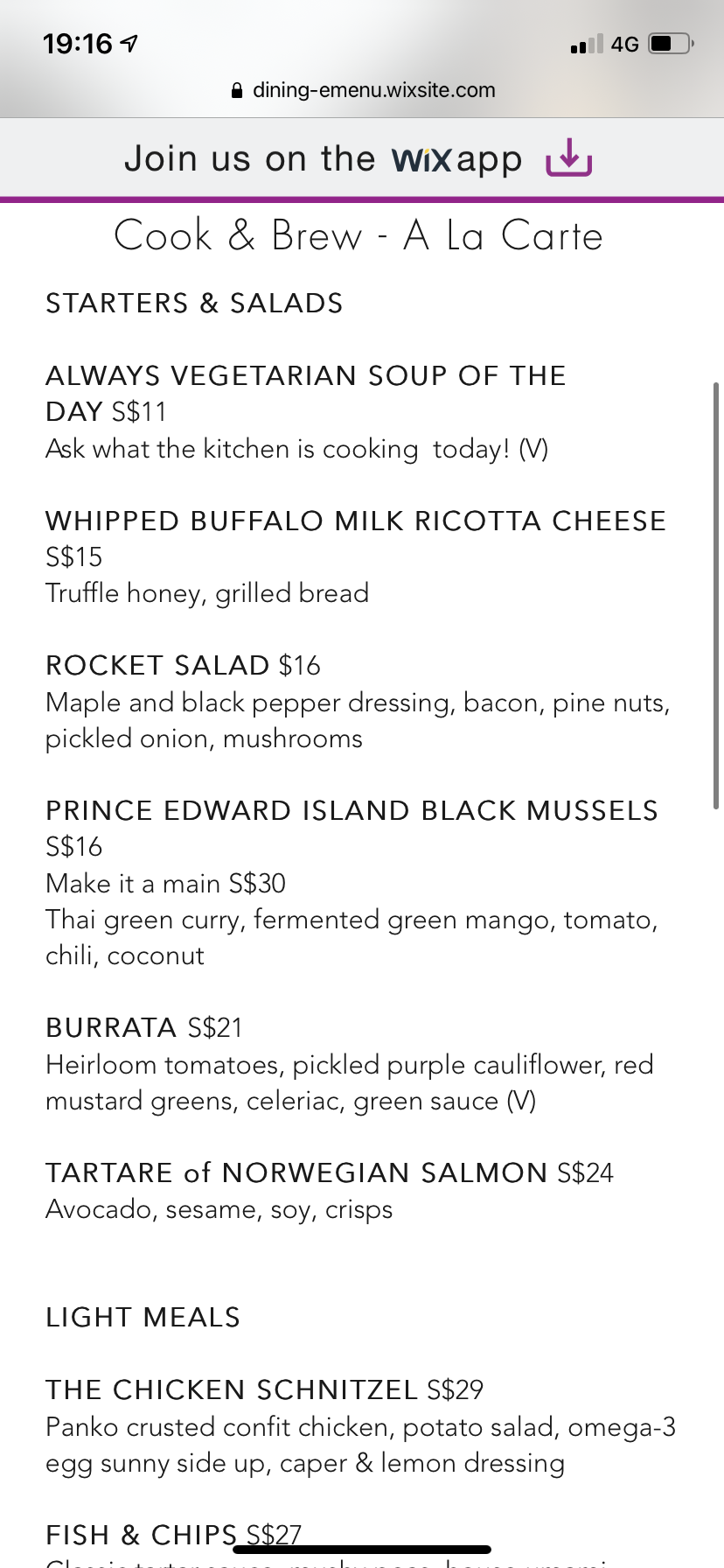724x1568 pixels.
Task: Tap the download icon in the Wix banner
Action: click(x=569, y=157)
